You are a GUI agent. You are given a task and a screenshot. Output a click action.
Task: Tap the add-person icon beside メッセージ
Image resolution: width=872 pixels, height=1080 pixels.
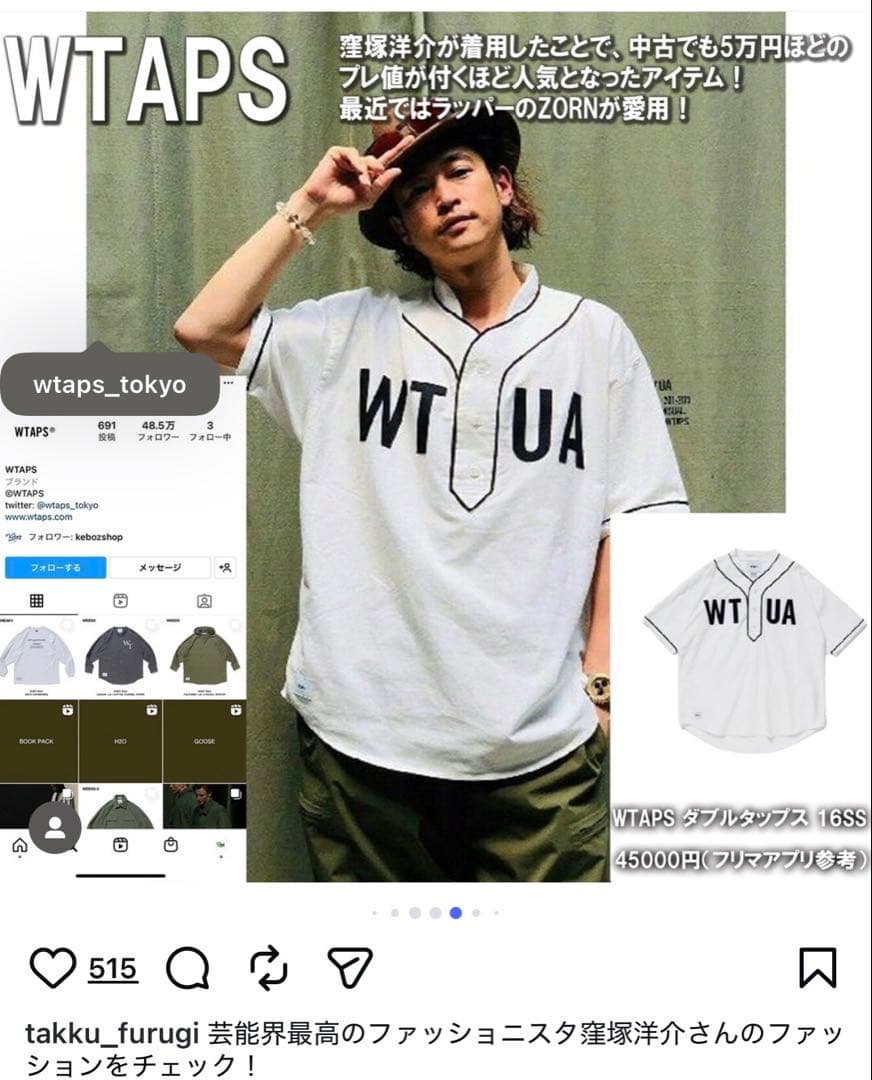[x=226, y=568]
